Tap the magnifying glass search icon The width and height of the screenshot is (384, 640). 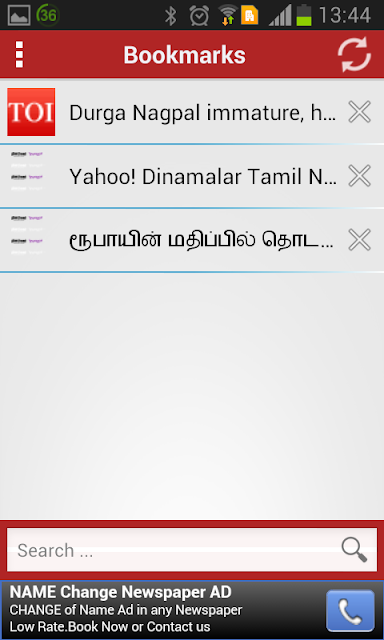pyautogui.click(x=354, y=550)
